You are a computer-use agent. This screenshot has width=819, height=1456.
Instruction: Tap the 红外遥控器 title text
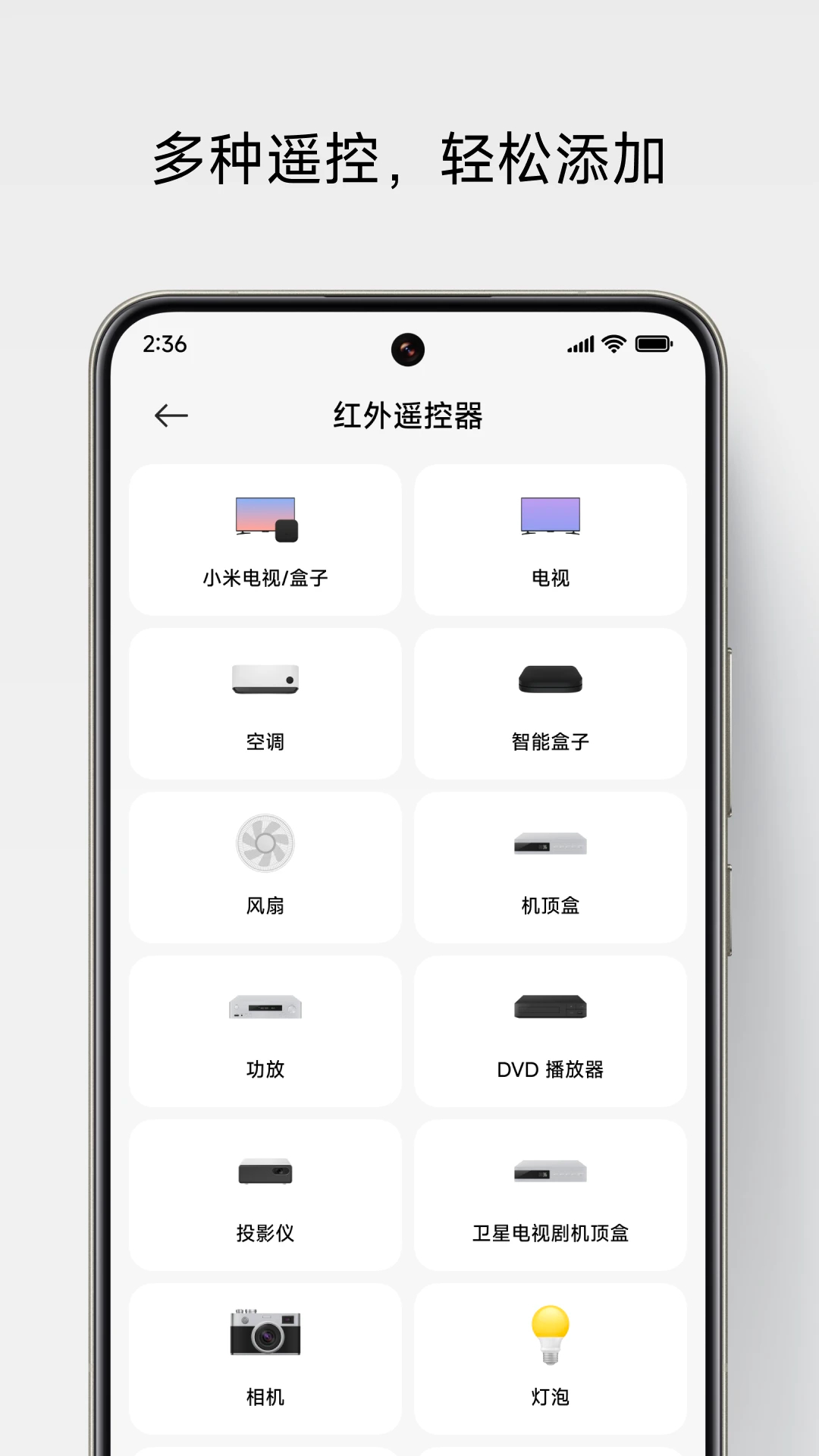409,413
